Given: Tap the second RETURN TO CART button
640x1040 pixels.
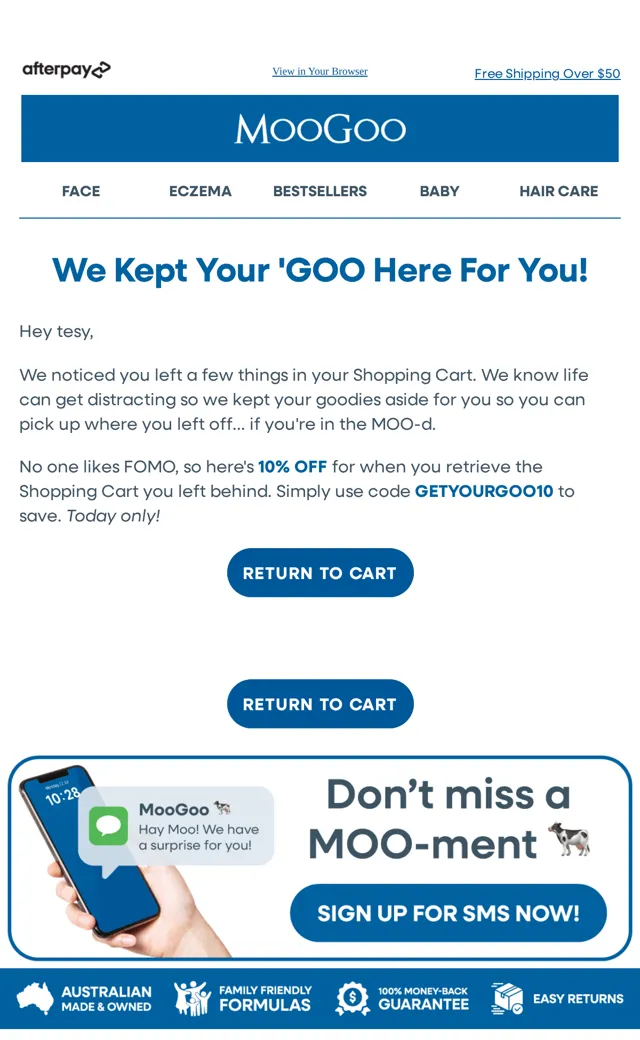Looking at the screenshot, I should [x=320, y=704].
